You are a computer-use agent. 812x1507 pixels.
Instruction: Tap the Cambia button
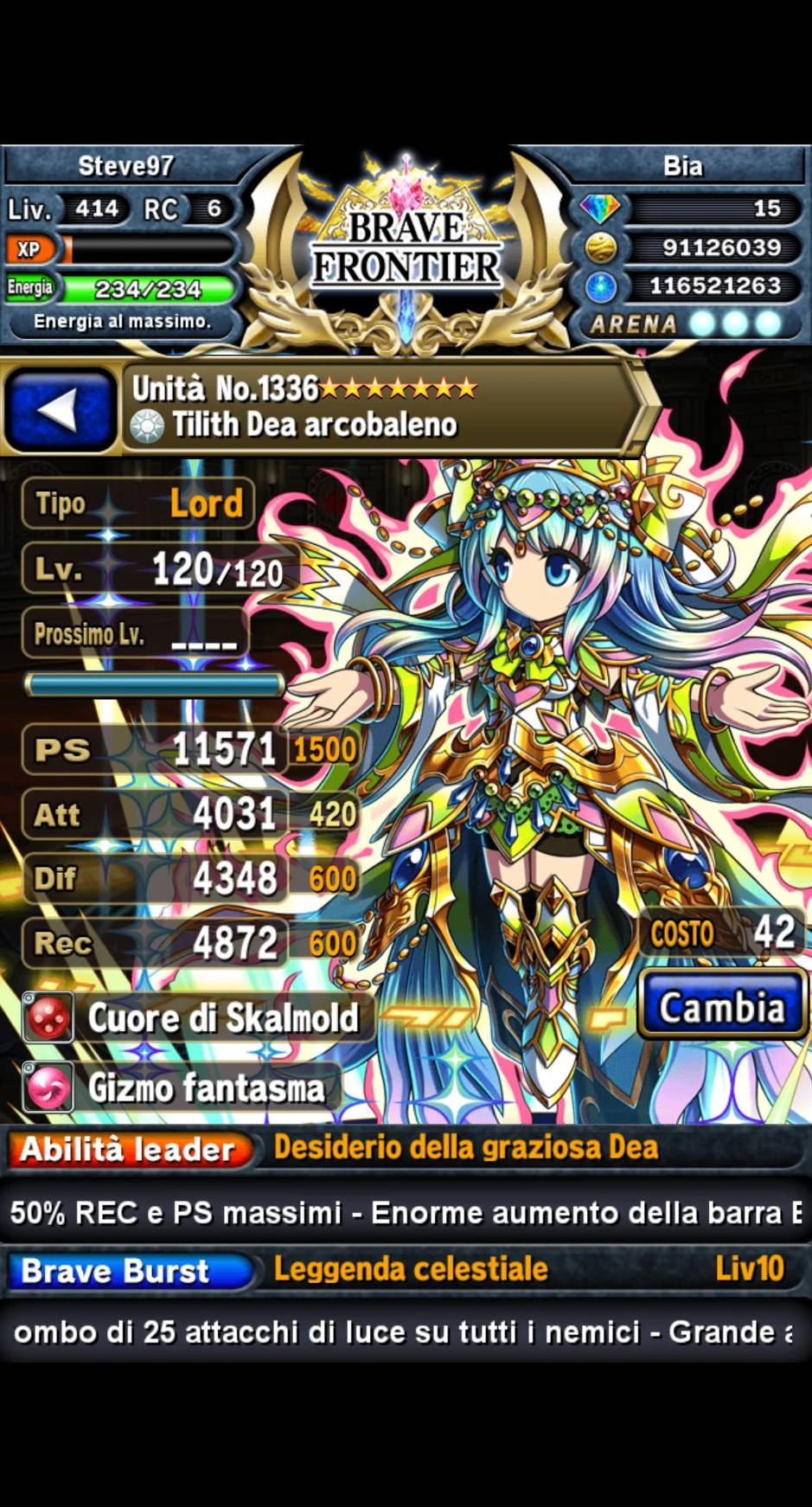(x=721, y=1007)
